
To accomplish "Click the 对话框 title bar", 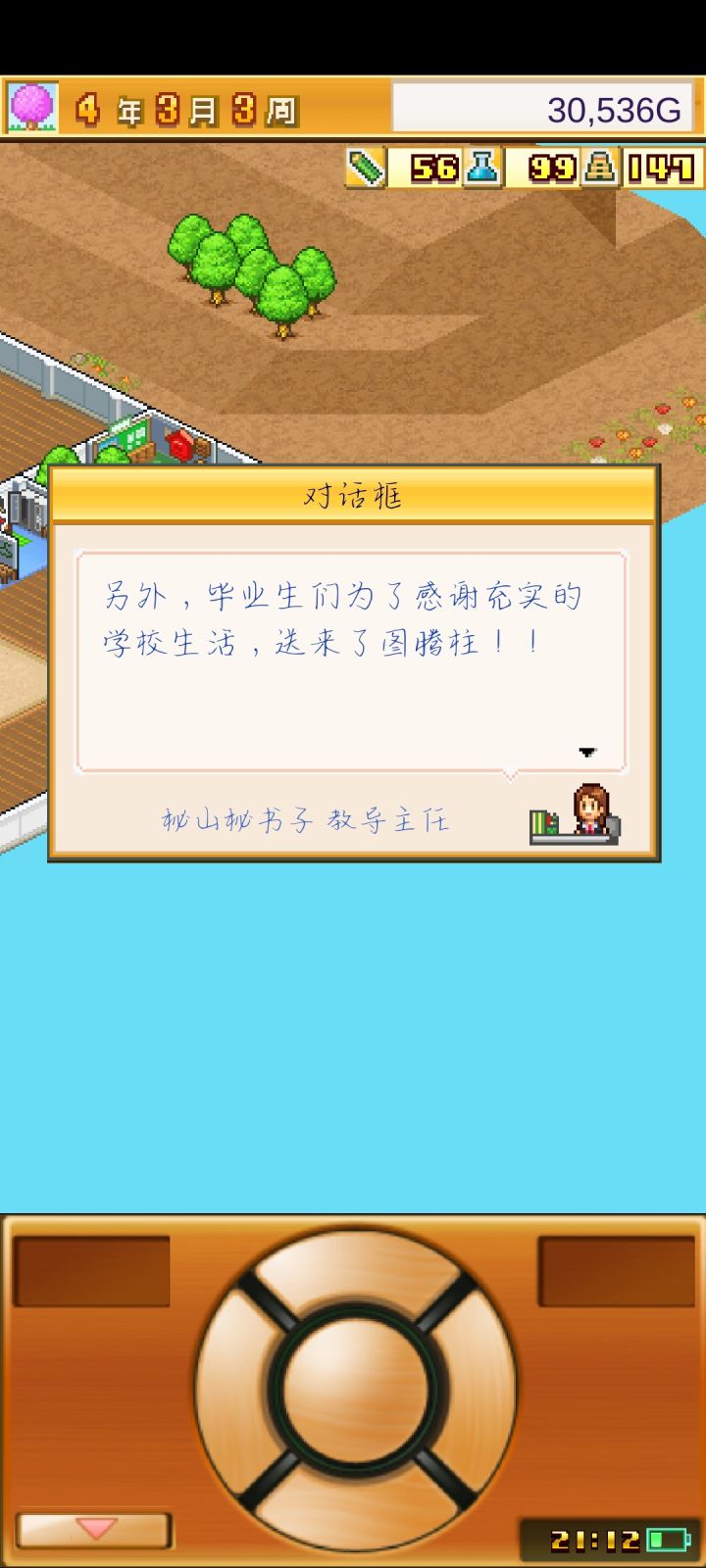I will coord(351,496).
